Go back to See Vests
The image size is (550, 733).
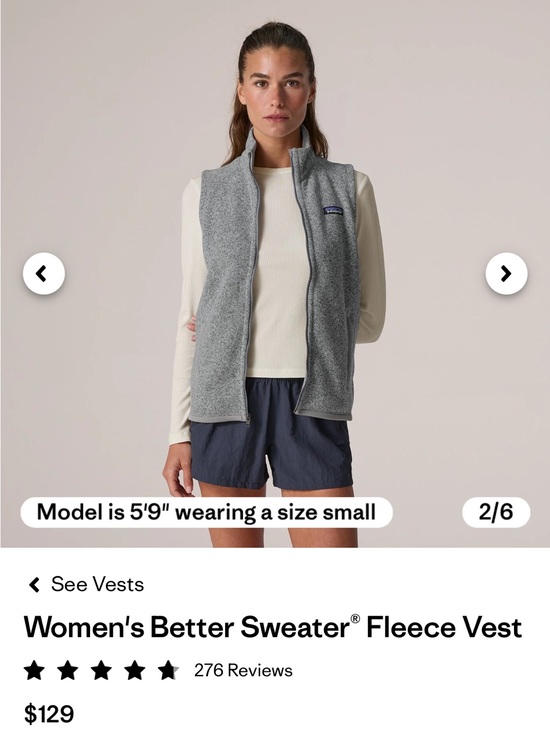[x=86, y=584]
